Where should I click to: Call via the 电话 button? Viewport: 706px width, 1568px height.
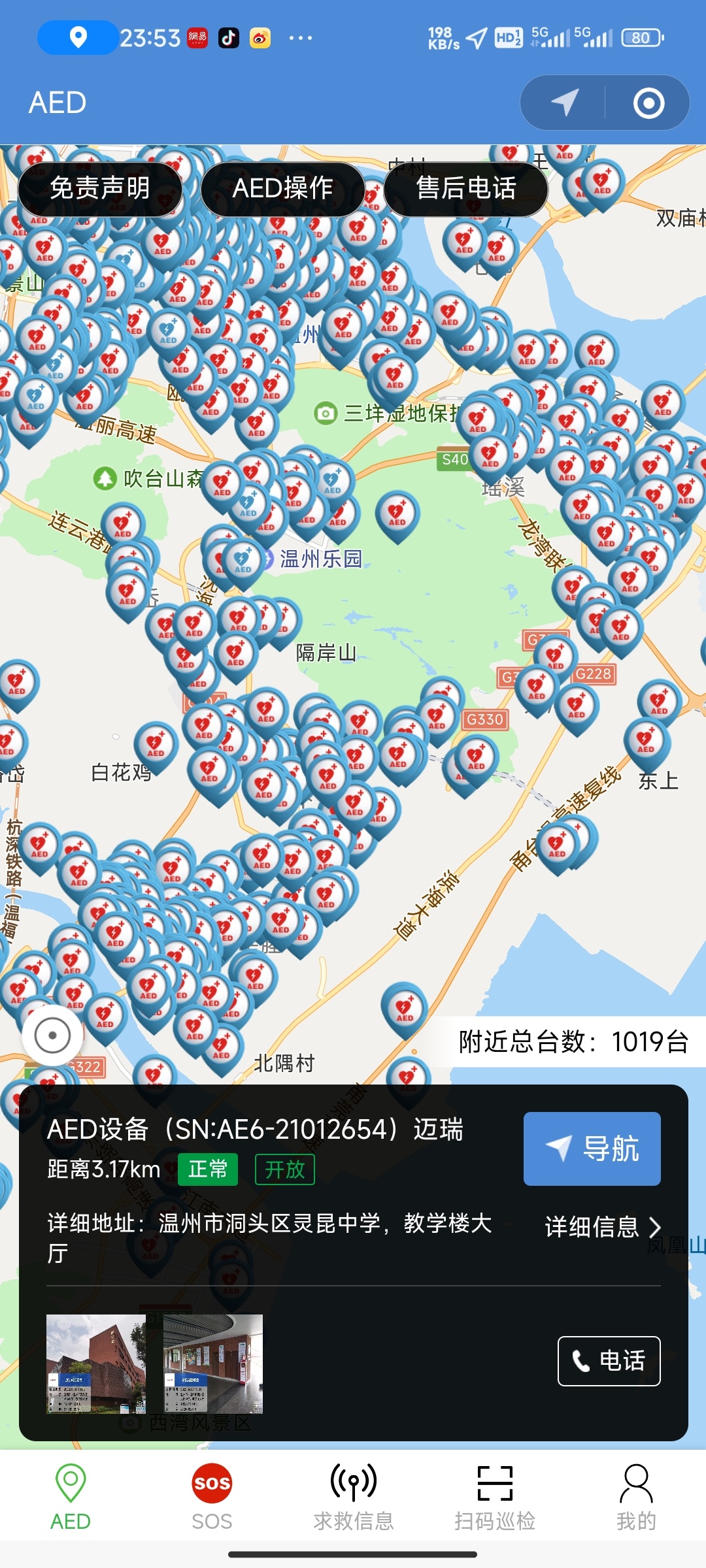[609, 1361]
